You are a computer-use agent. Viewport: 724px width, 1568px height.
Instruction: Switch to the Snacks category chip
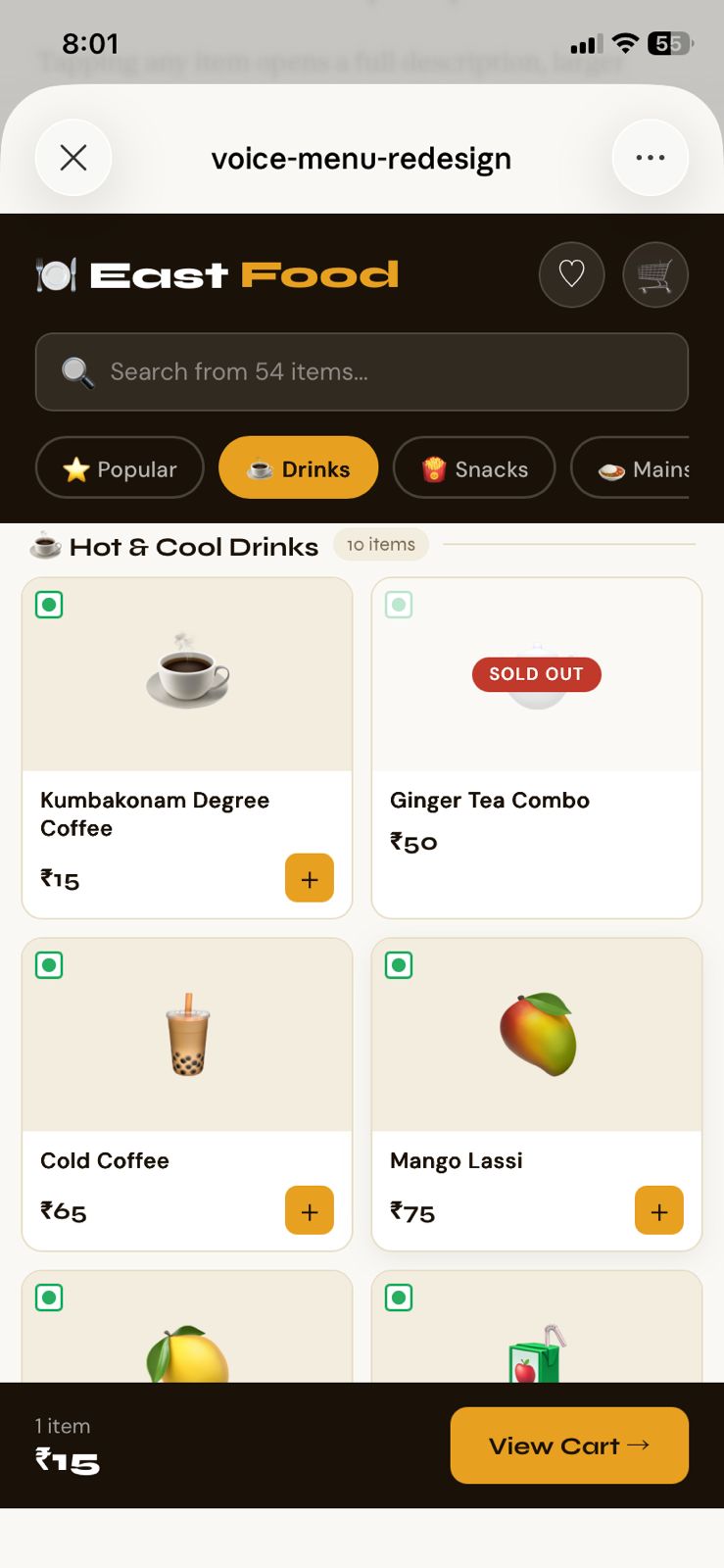(474, 468)
